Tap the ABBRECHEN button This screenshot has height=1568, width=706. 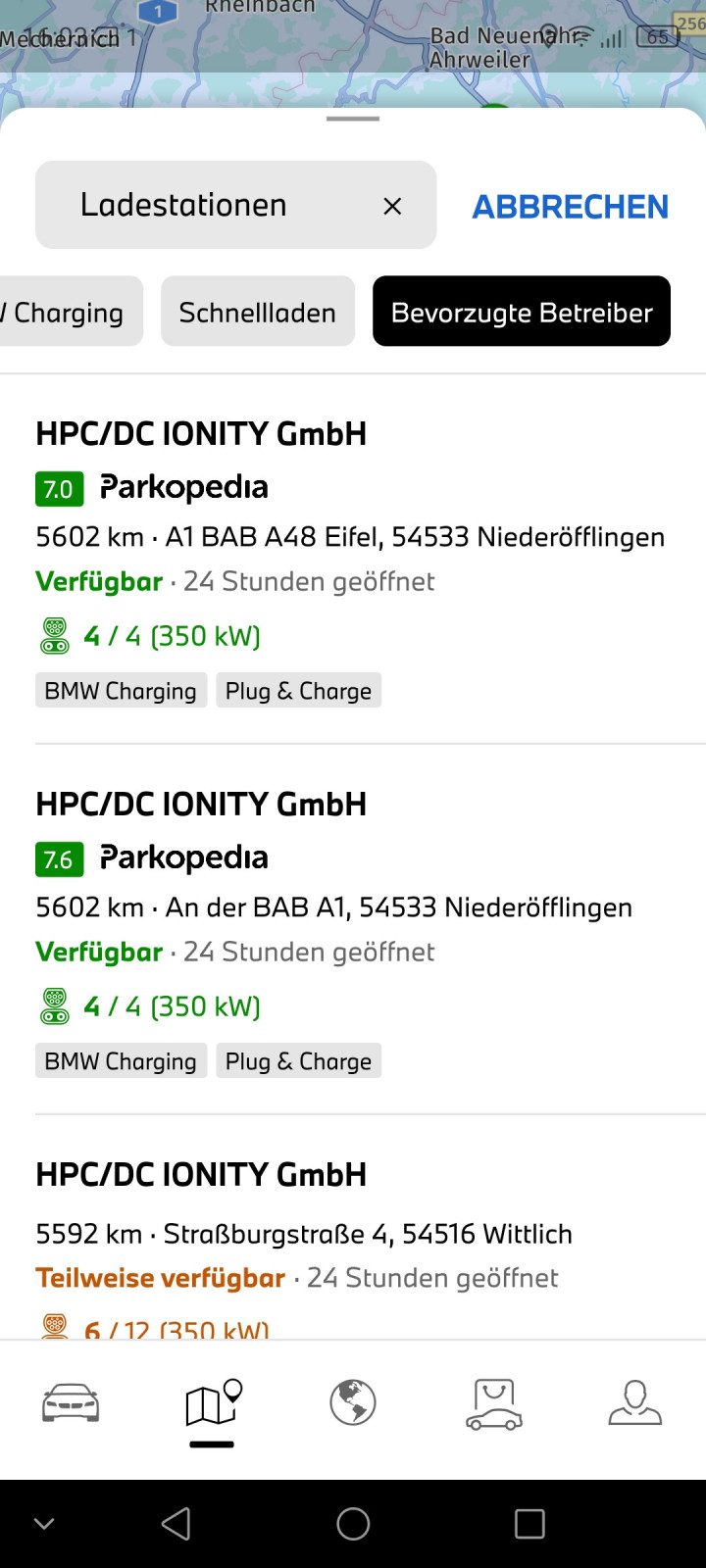(570, 206)
